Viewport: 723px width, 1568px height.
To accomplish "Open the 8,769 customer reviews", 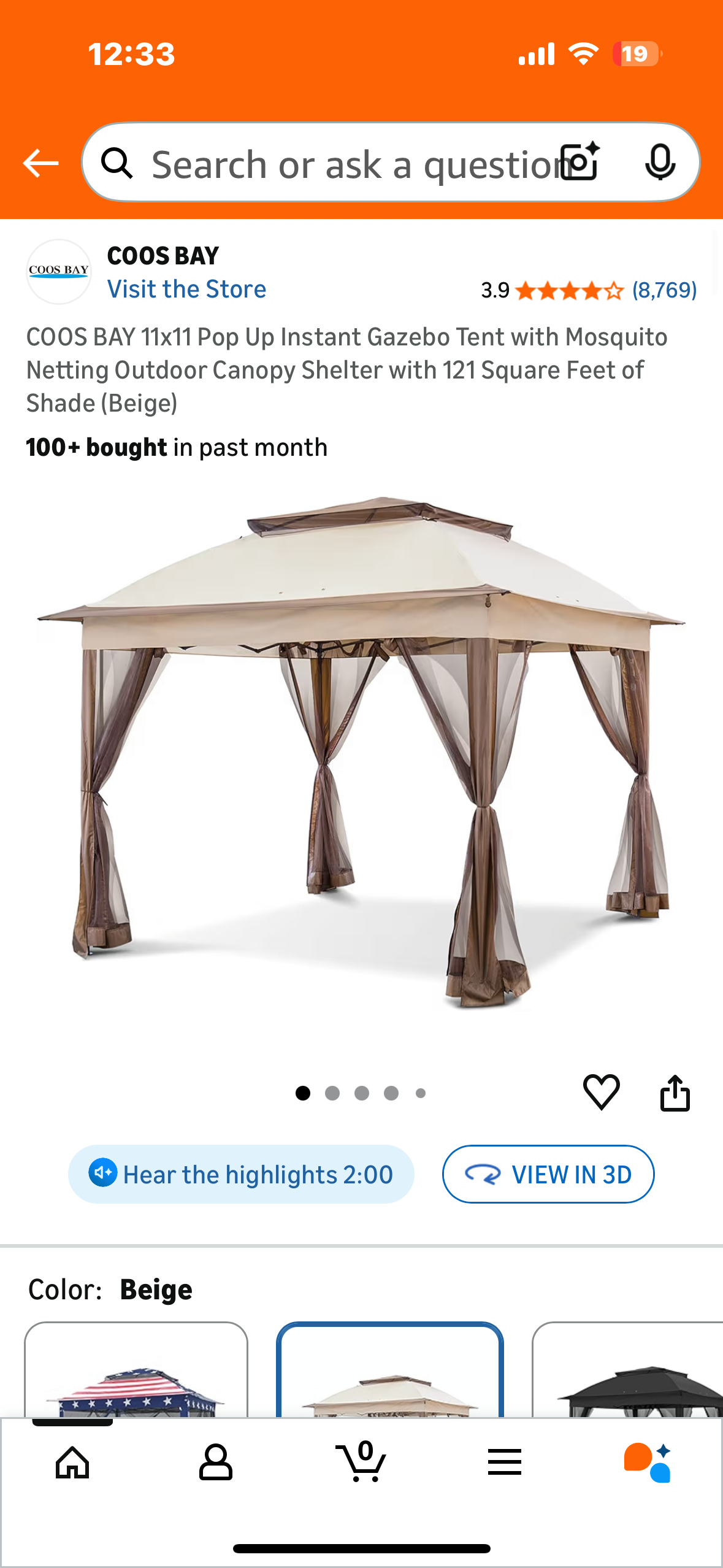I will click(664, 290).
